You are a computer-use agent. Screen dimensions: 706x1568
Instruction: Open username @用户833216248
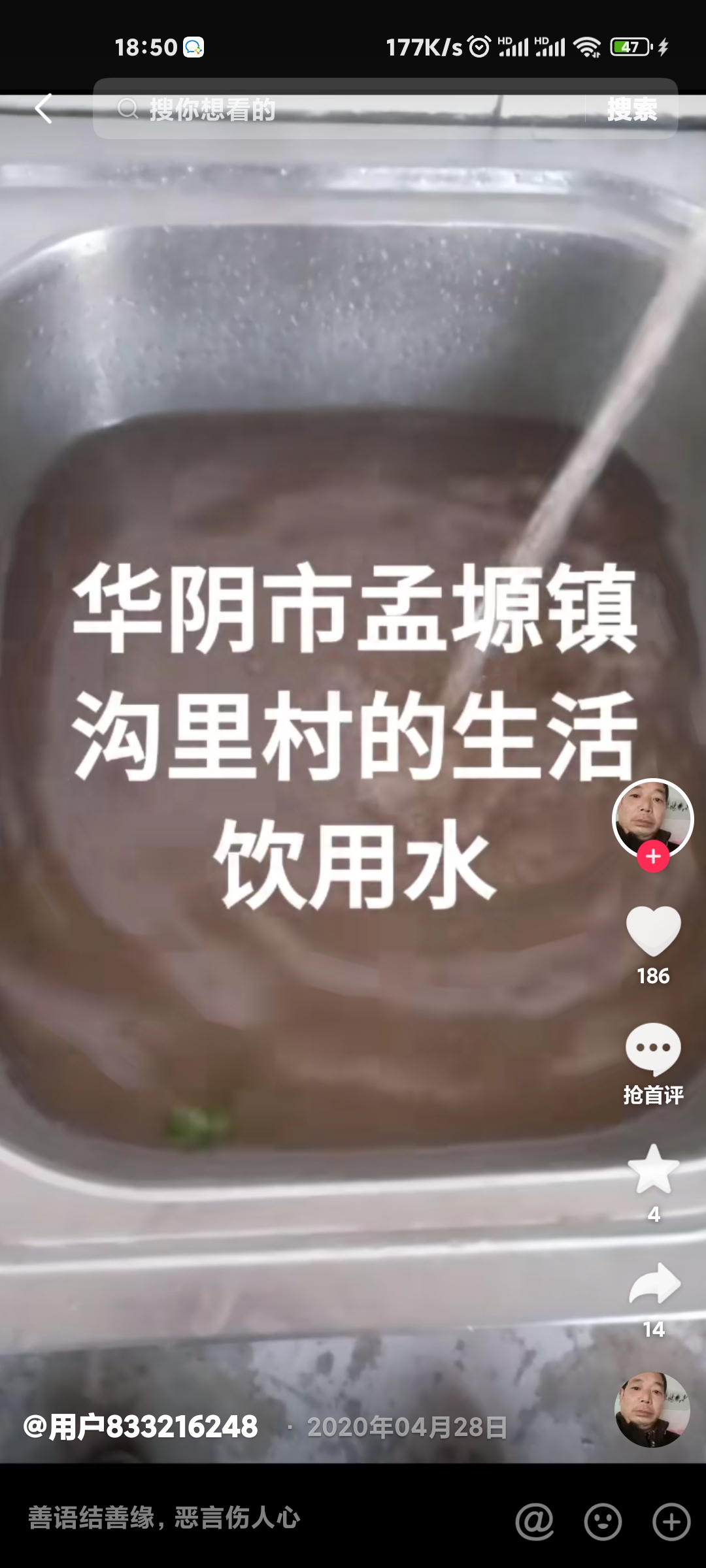[x=141, y=1427]
